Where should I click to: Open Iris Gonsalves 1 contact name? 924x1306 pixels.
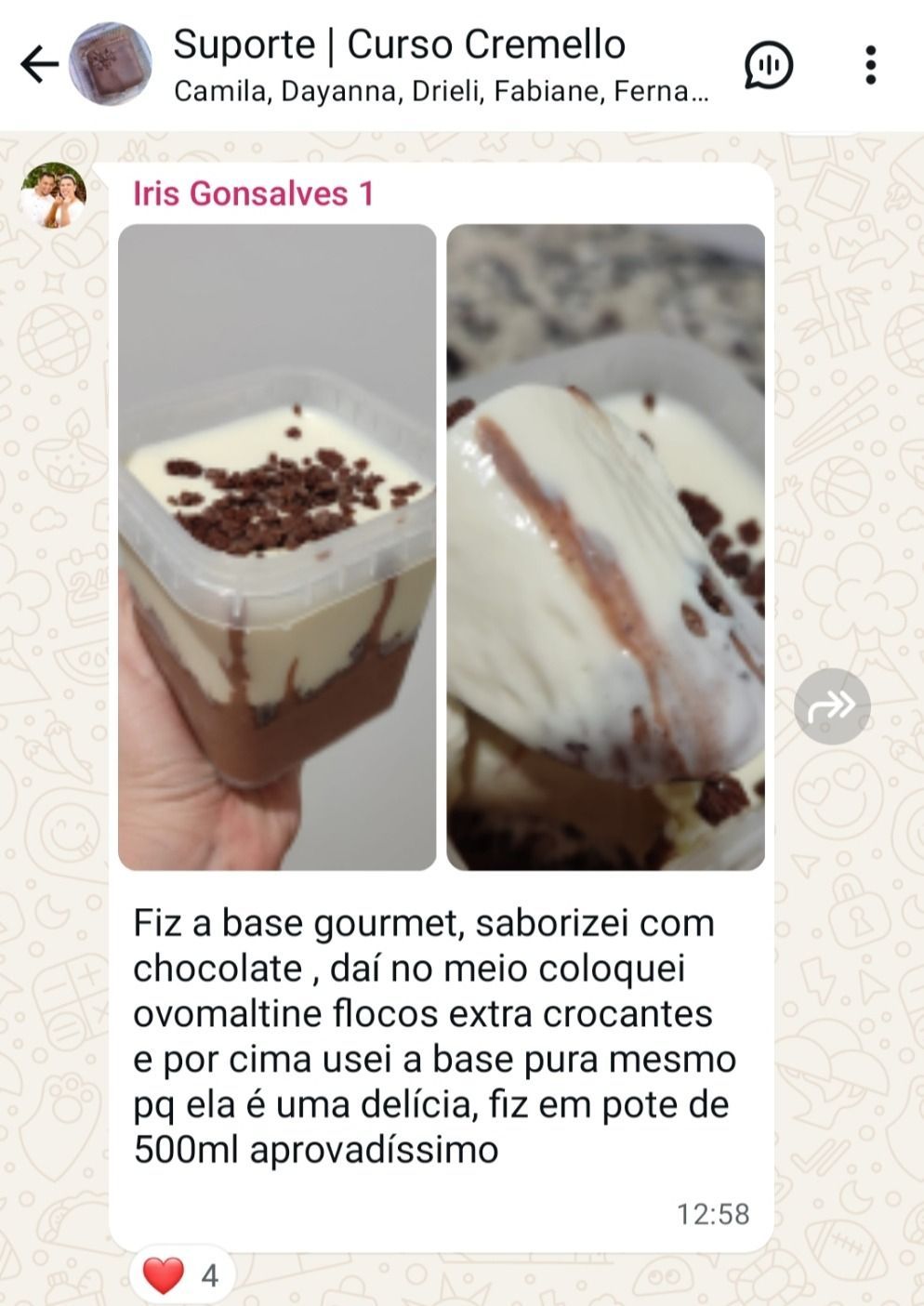[x=253, y=193]
